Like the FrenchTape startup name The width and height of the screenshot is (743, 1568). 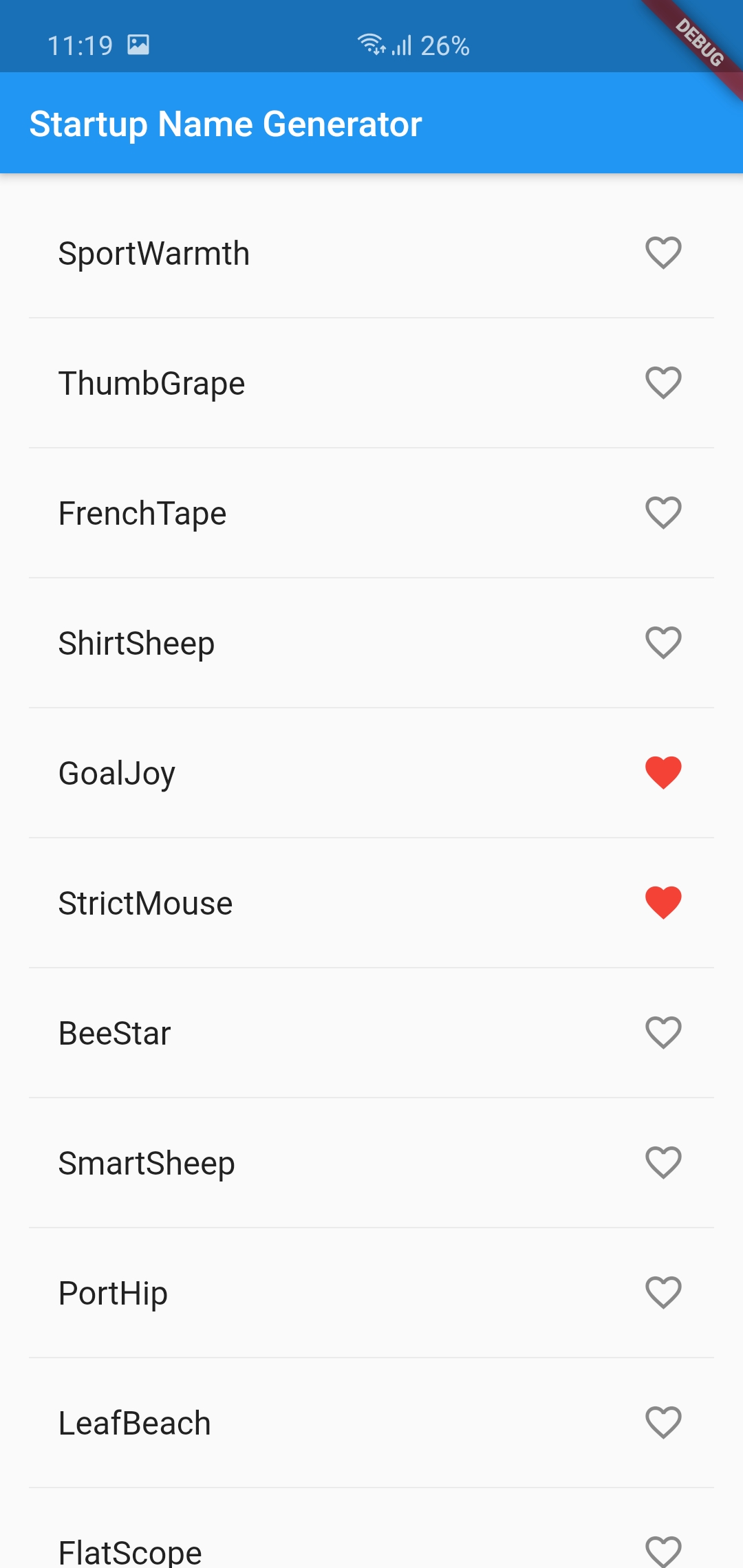tap(663, 512)
